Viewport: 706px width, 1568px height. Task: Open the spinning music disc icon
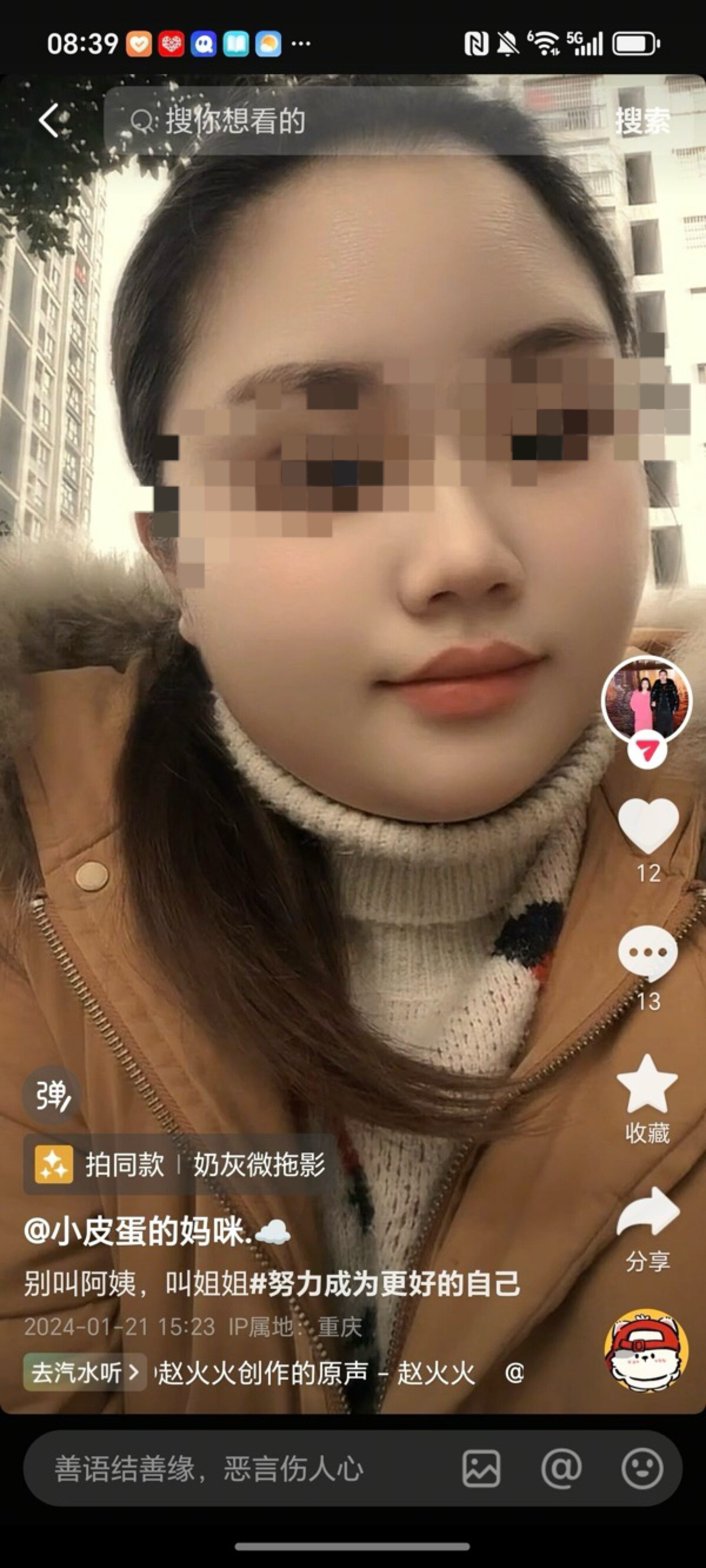646,1351
